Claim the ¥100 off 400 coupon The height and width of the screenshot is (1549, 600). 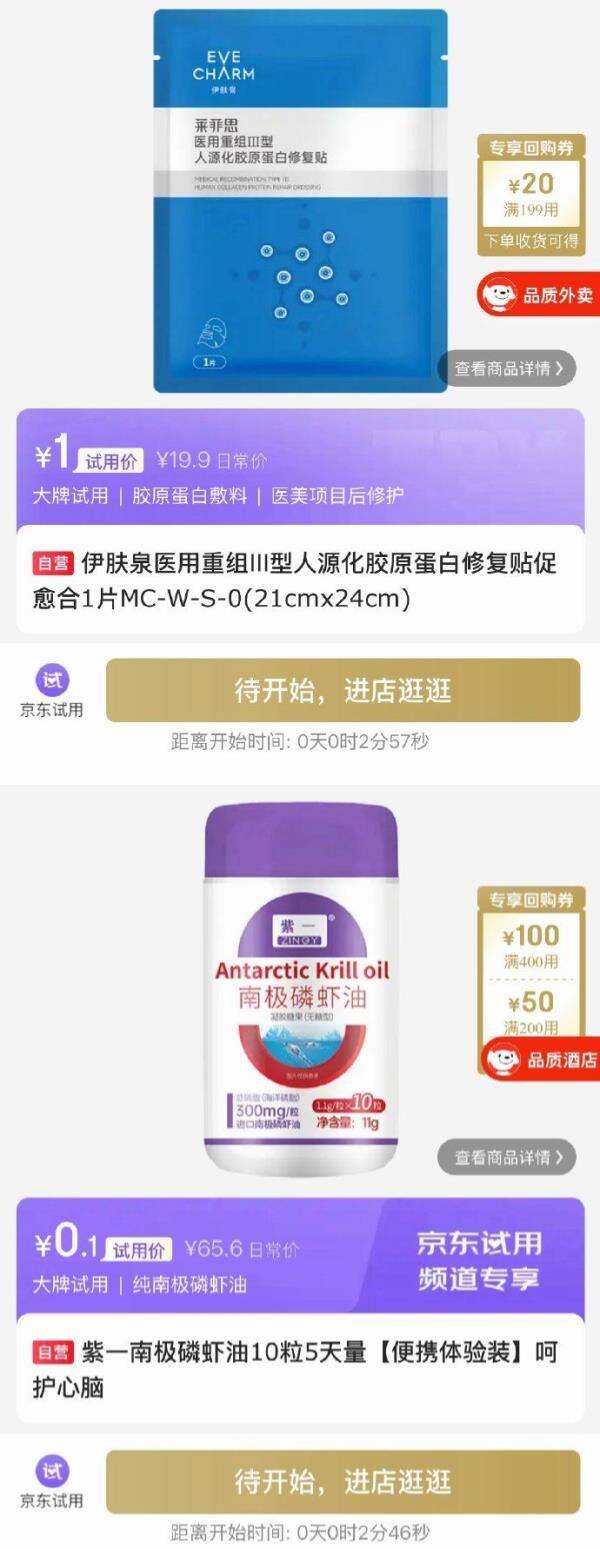tap(531, 946)
